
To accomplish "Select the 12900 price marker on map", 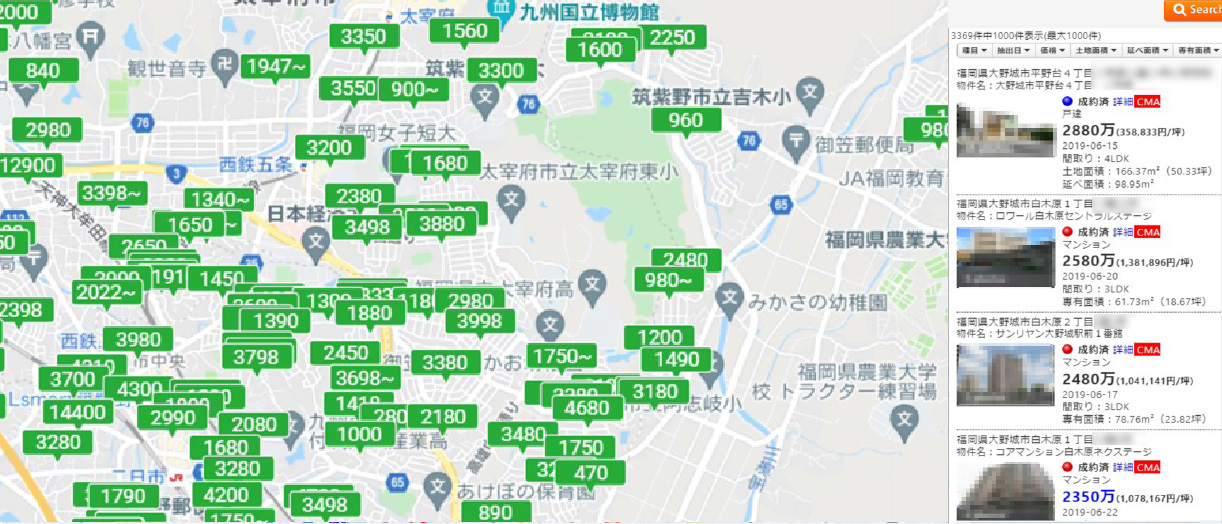I will tap(29, 166).
